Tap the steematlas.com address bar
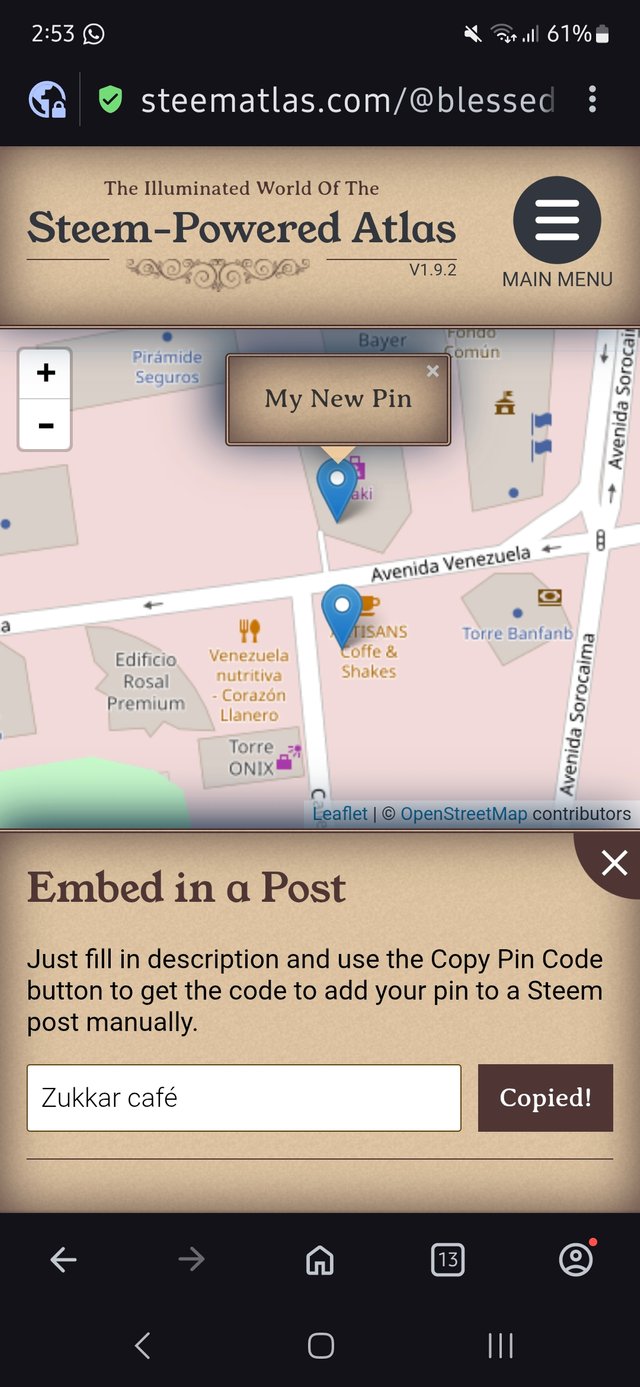Image resolution: width=640 pixels, height=1387 pixels. click(x=346, y=100)
